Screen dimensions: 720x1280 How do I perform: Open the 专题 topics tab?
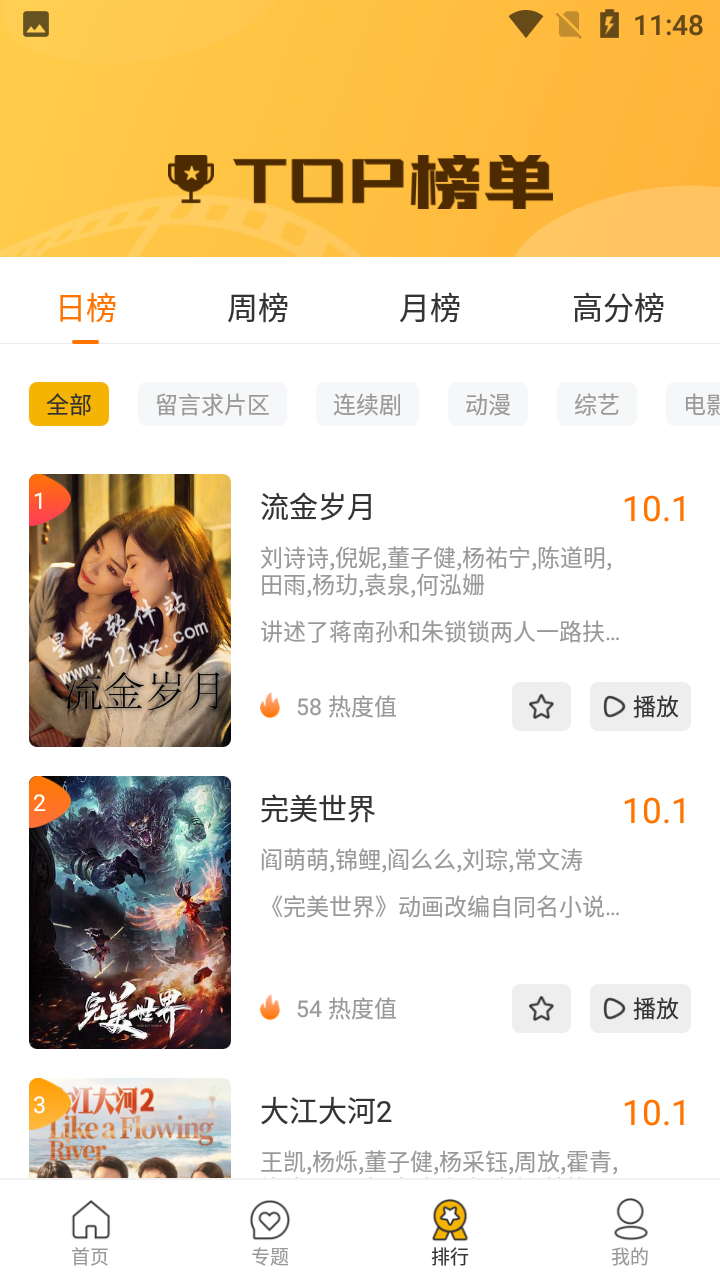tap(270, 1232)
